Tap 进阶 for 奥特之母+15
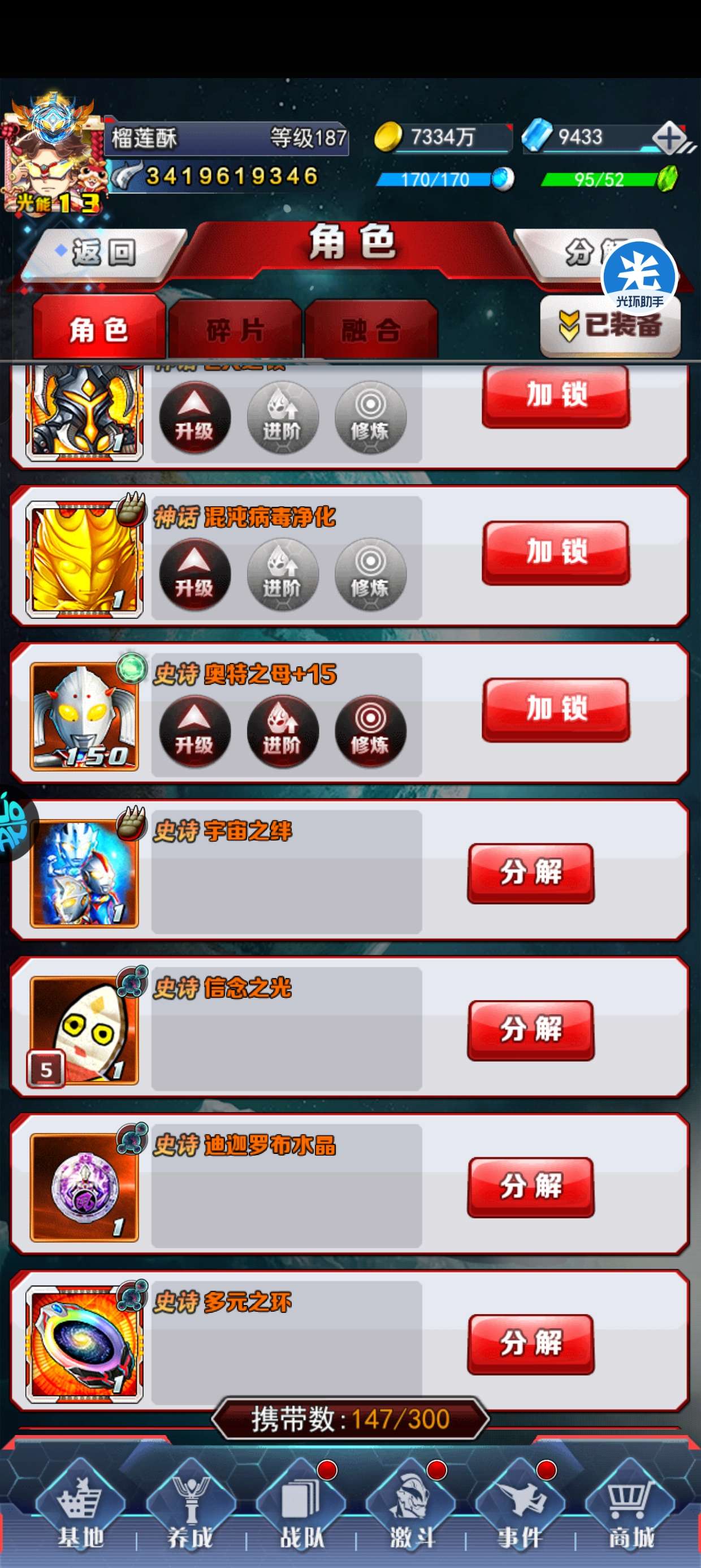This screenshot has height=1568, width=701. tap(282, 731)
